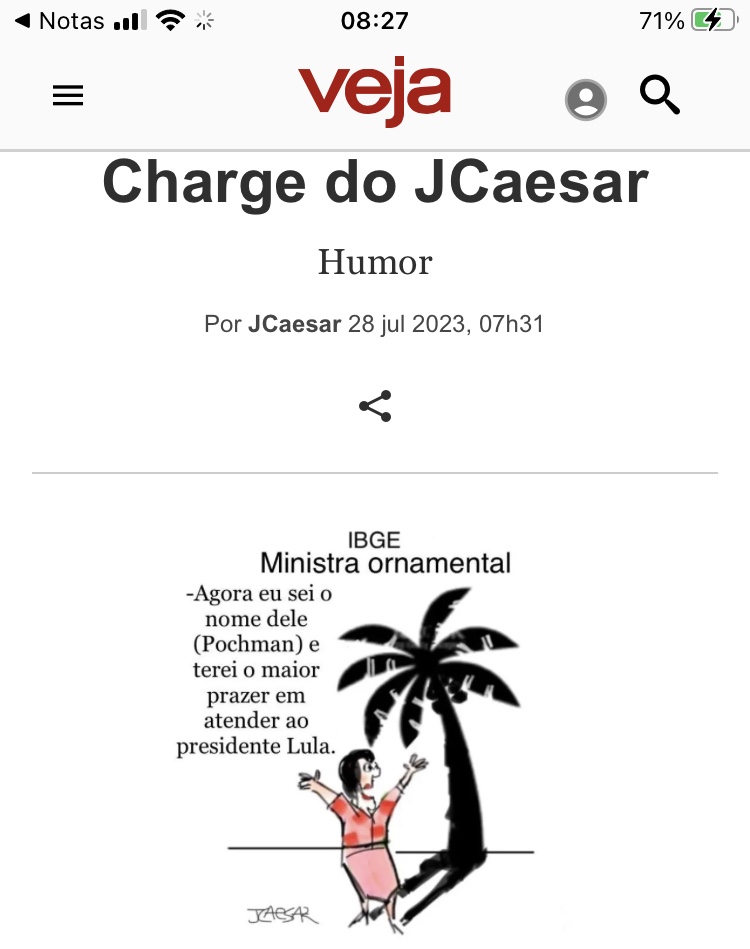Open author JCaesar's page
The image size is (750, 949).
click(x=295, y=324)
